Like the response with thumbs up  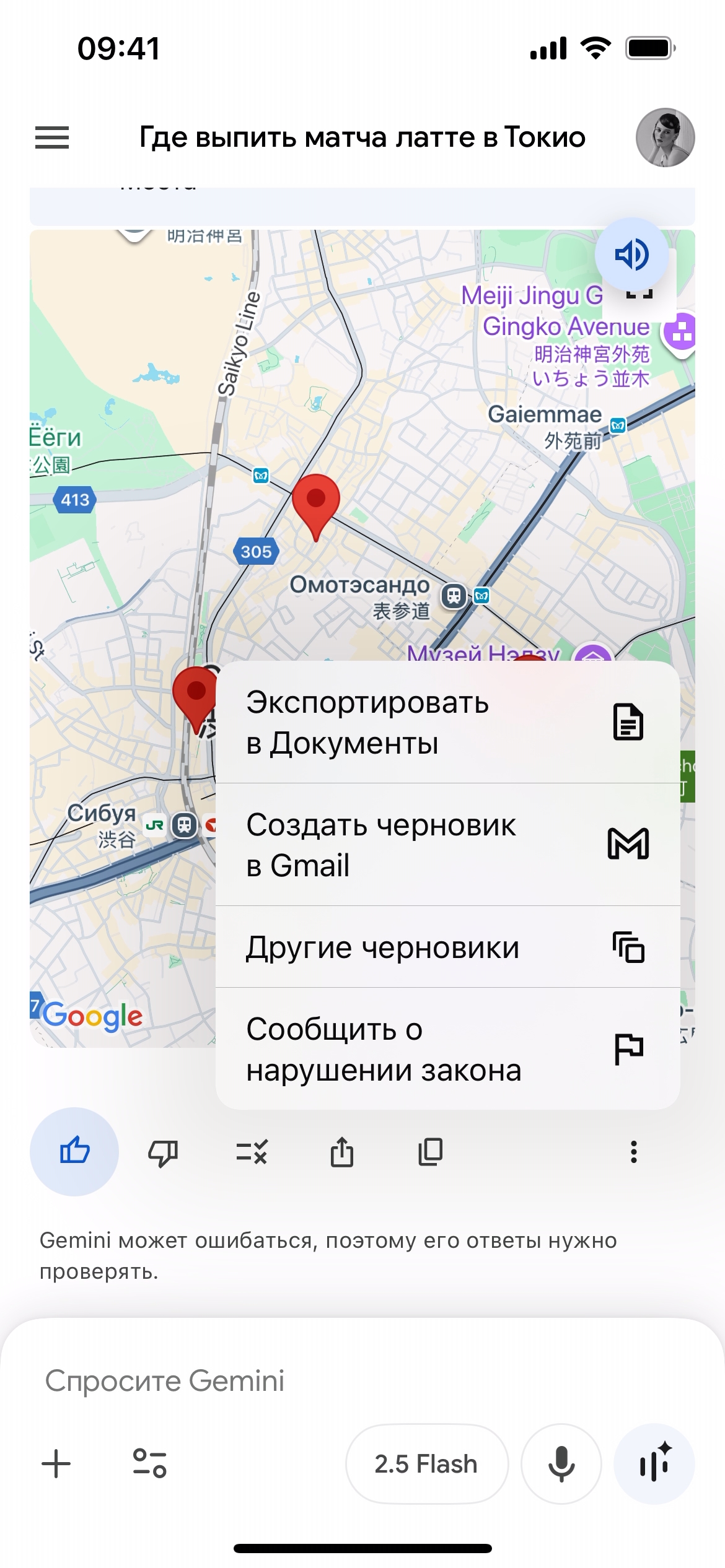[74, 1152]
